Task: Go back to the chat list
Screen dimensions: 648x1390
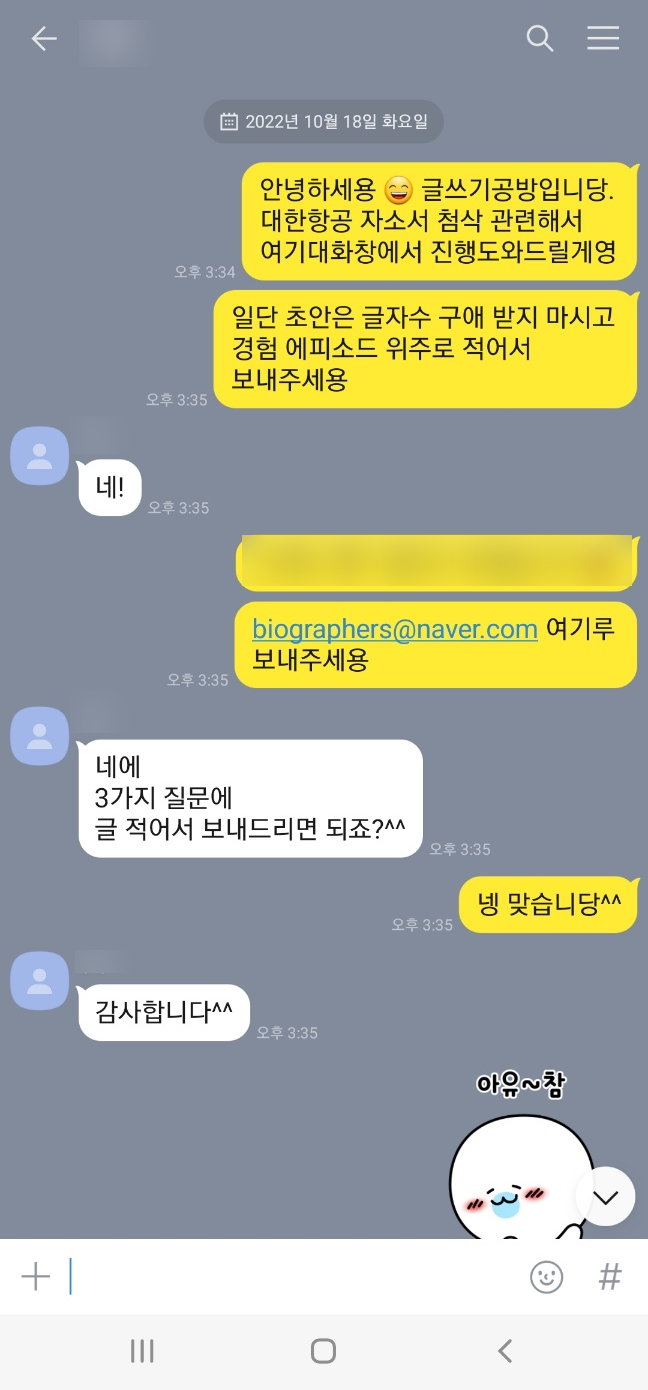Action: tap(44, 39)
